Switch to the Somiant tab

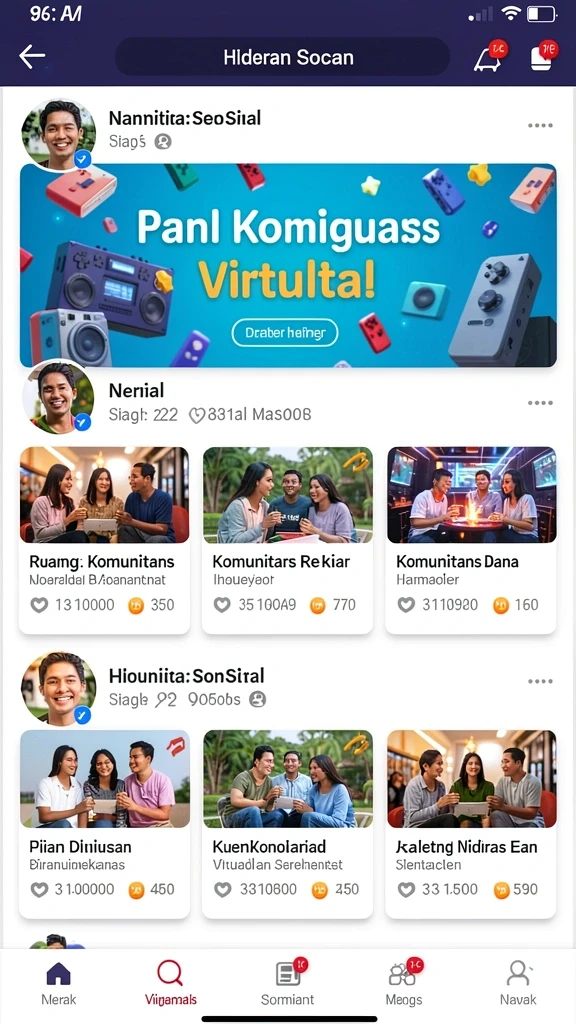[287, 983]
